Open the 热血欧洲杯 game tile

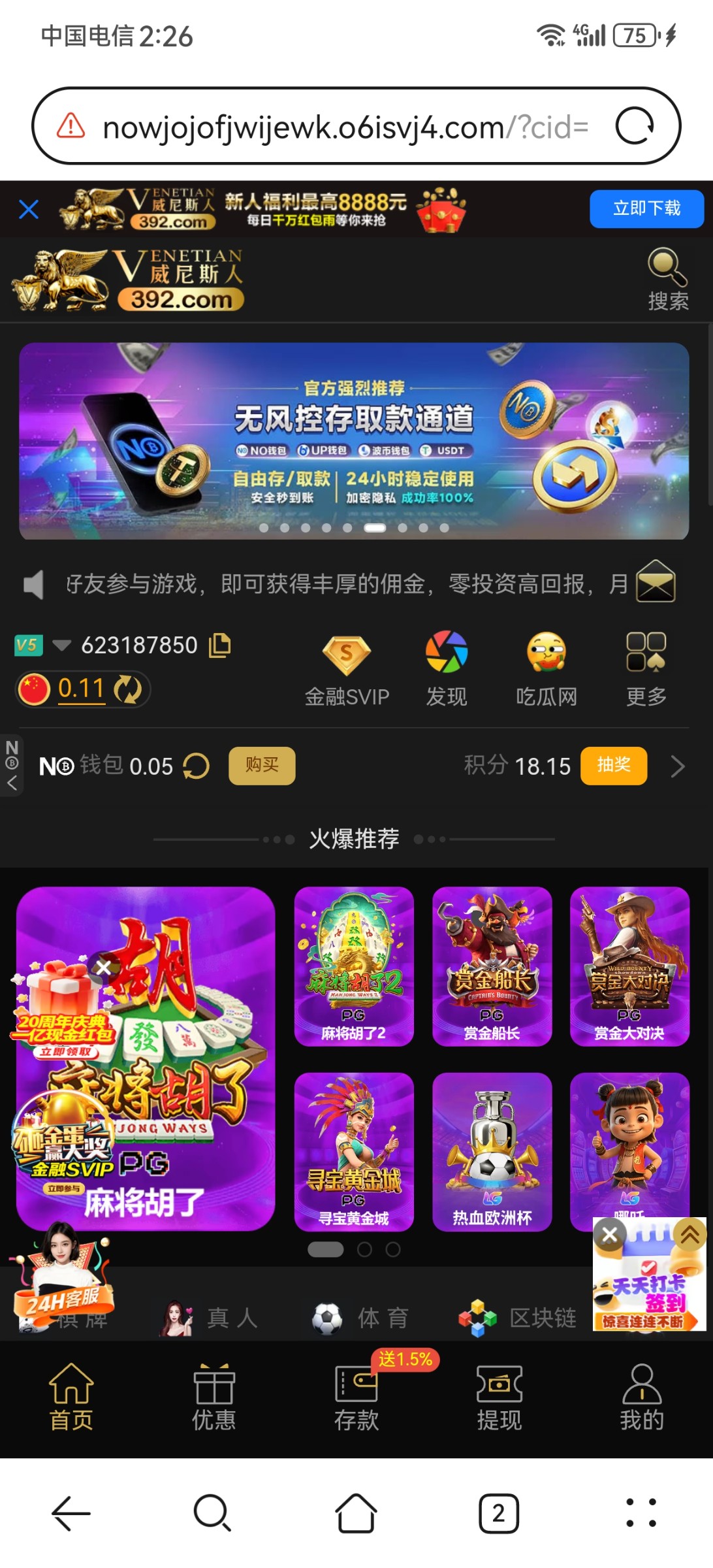click(492, 1151)
